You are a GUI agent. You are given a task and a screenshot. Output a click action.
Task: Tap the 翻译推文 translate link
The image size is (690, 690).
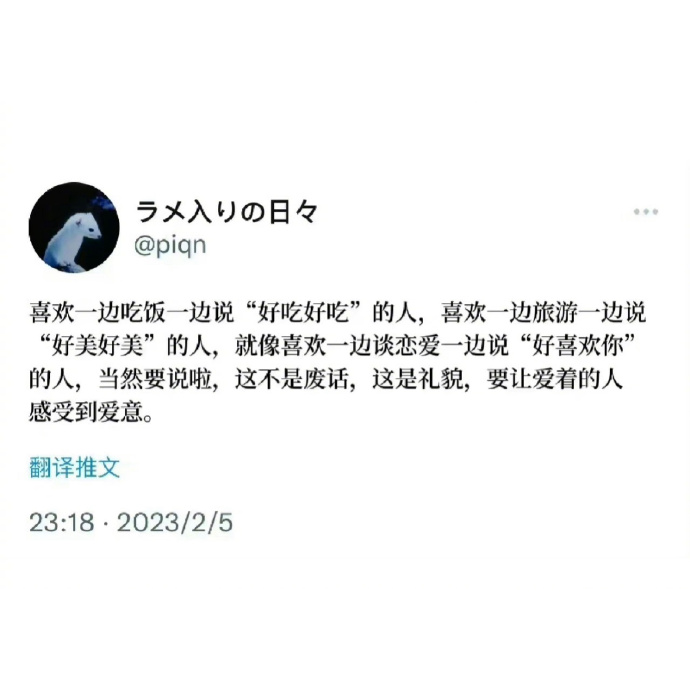point(75,467)
